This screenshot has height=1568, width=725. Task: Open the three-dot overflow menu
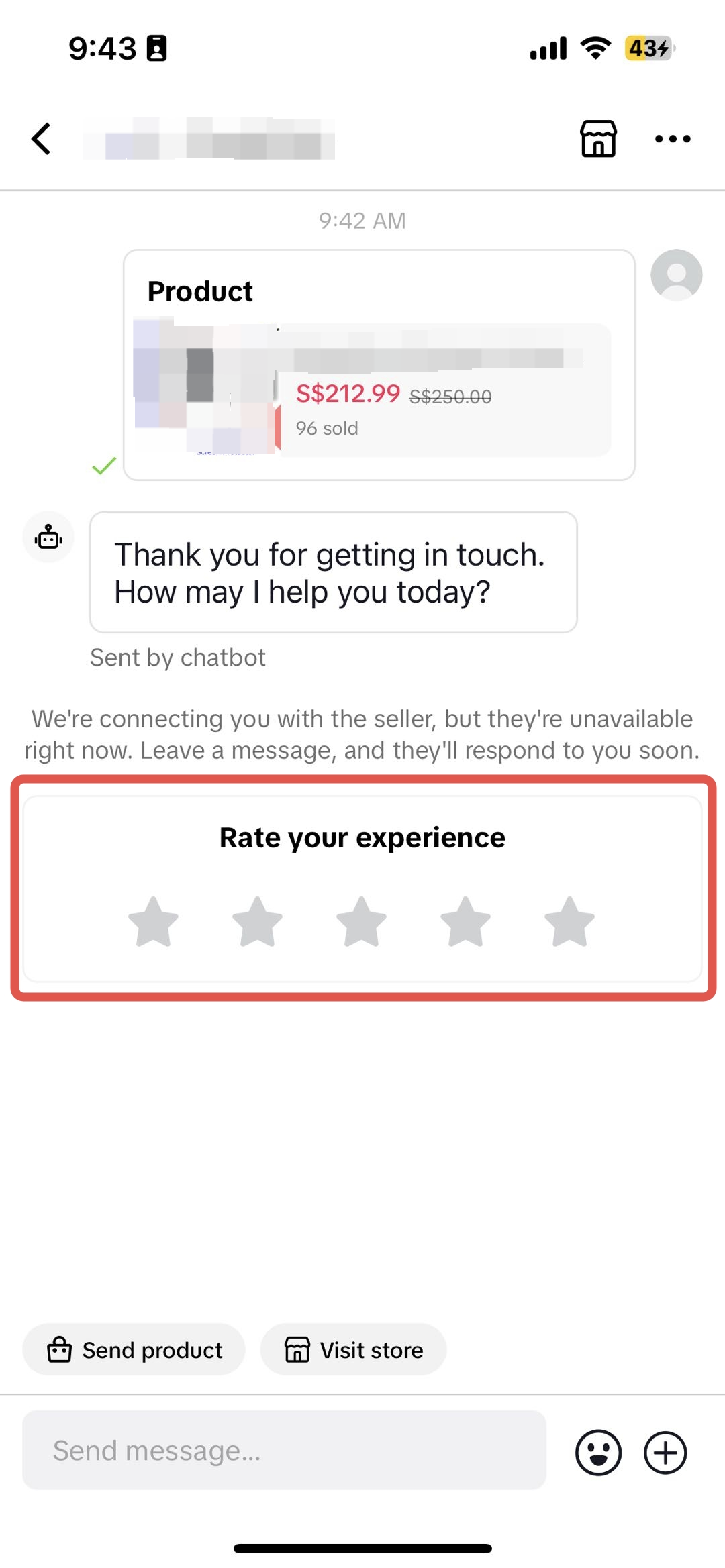pyautogui.click(x=672, y=139)
